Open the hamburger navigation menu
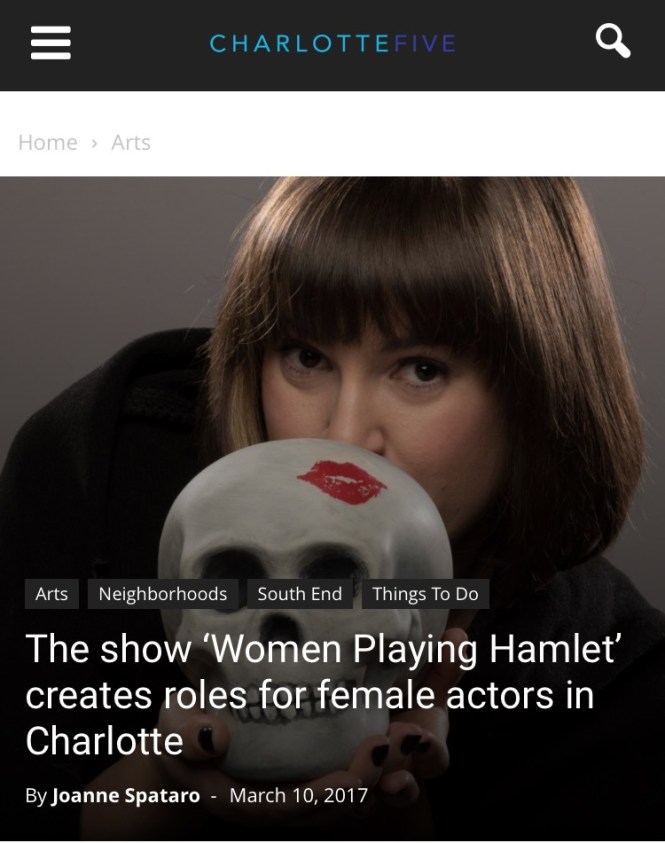665x843 pixels. coord(50,43)
